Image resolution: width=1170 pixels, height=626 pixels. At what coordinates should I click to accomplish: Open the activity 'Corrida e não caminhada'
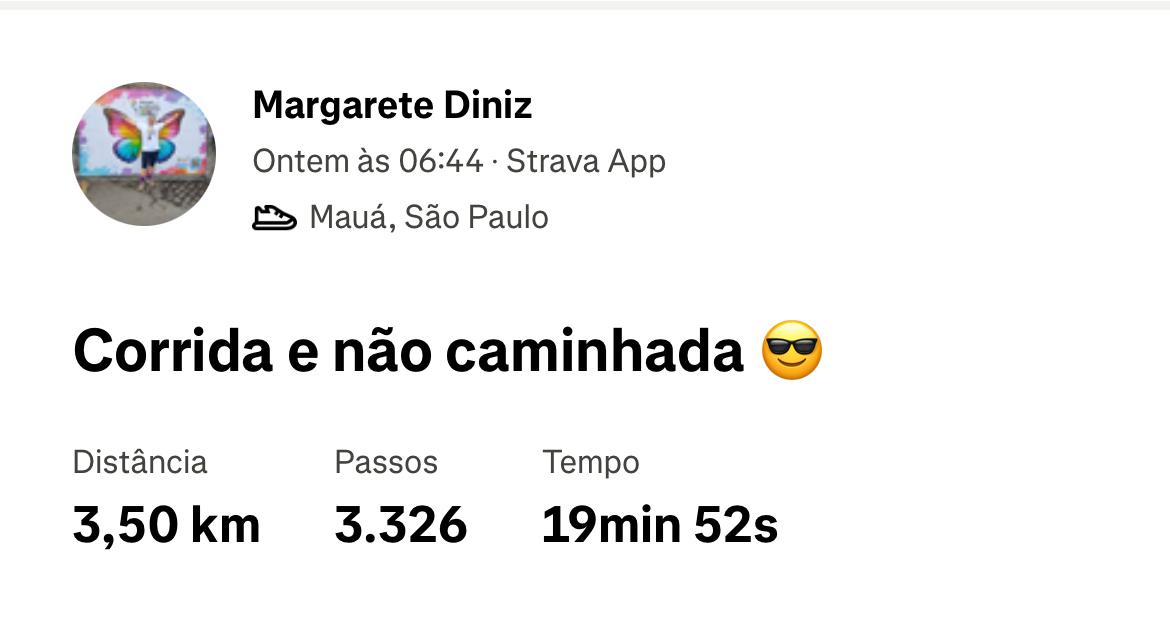408,353
